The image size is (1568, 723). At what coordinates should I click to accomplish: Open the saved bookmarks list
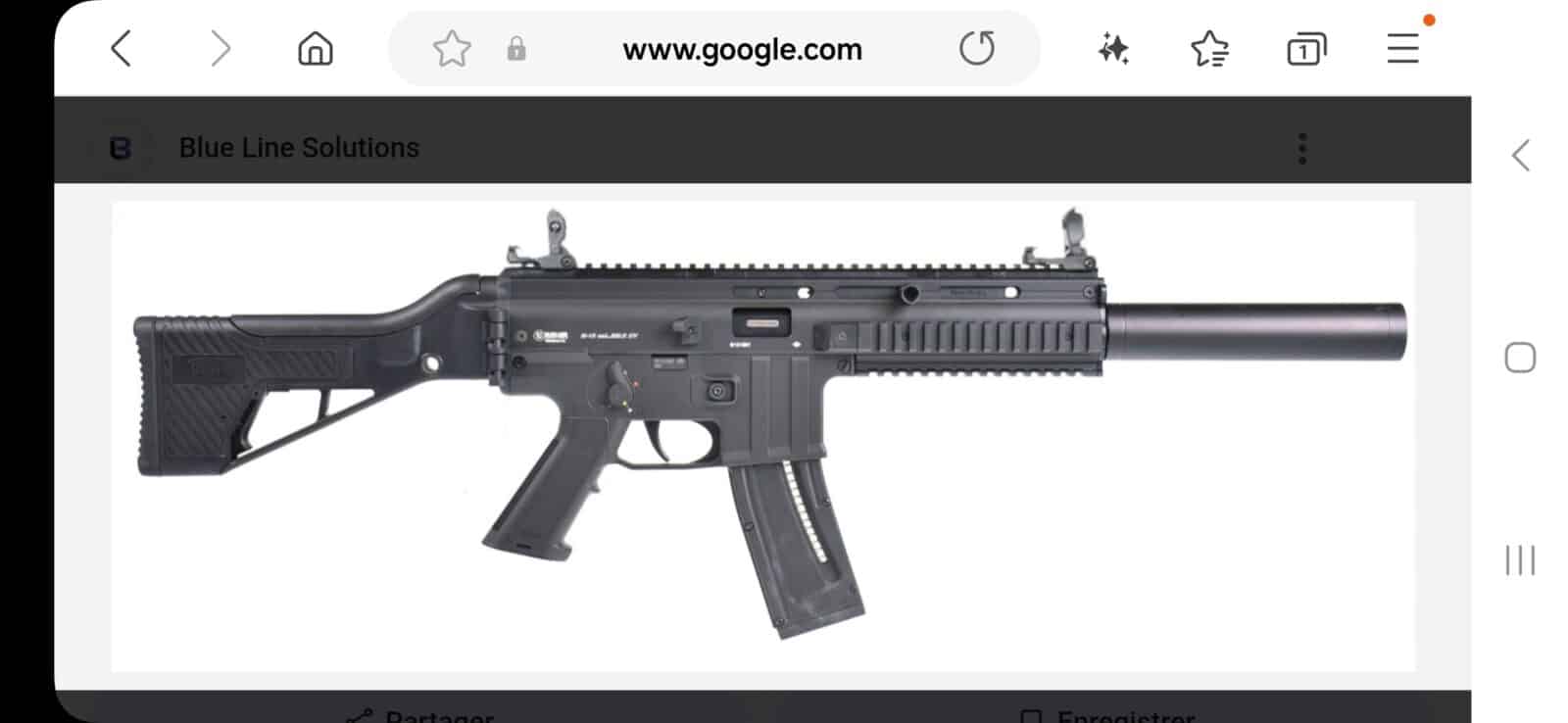click(1209, 48)
